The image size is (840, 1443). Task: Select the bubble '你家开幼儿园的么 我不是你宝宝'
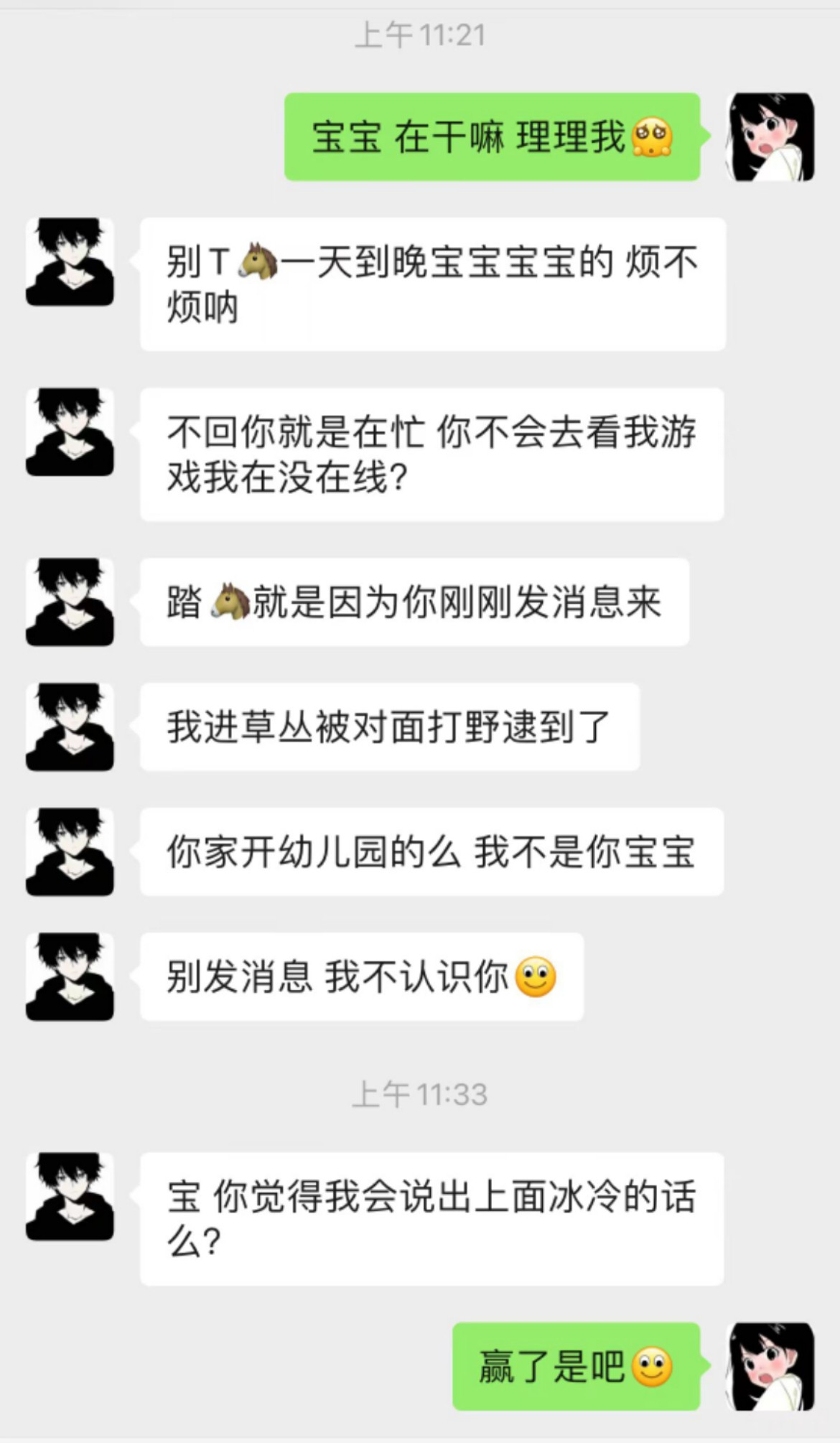431,851
